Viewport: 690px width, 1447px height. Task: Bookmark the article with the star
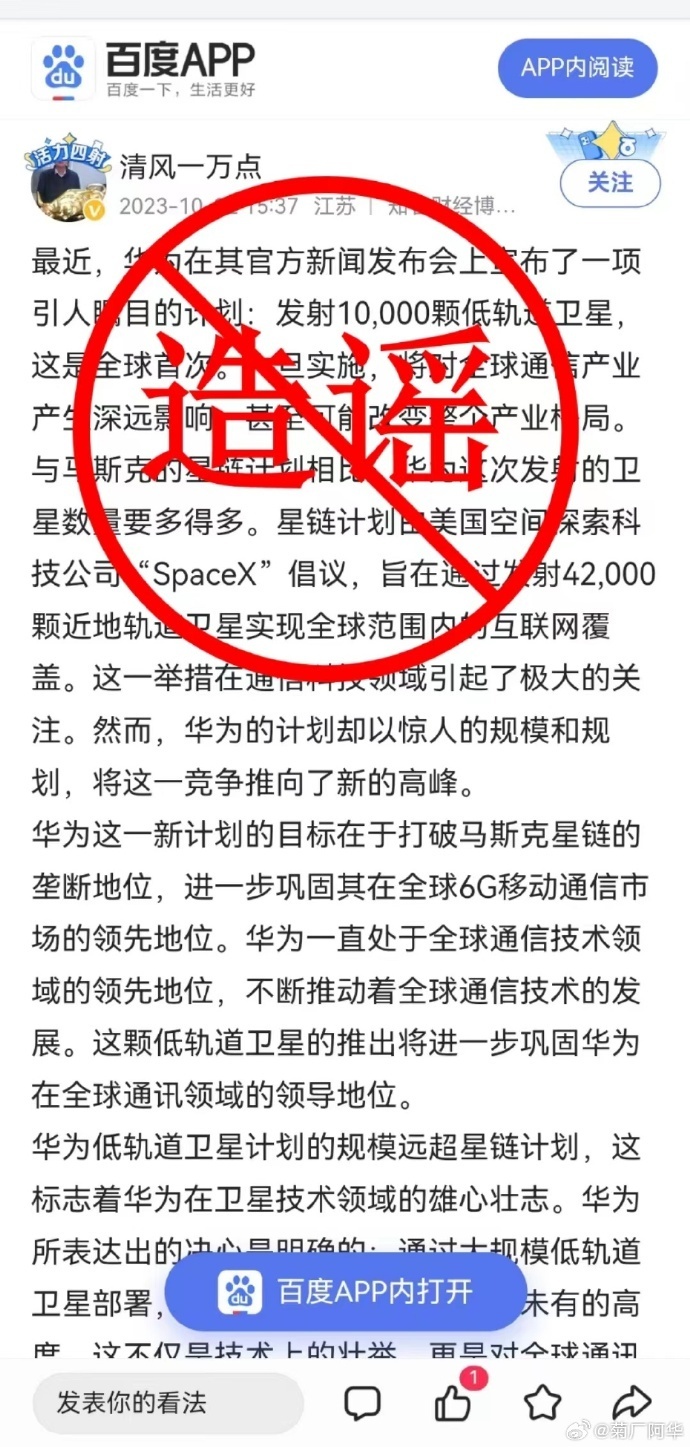[x=543, y=1402]
